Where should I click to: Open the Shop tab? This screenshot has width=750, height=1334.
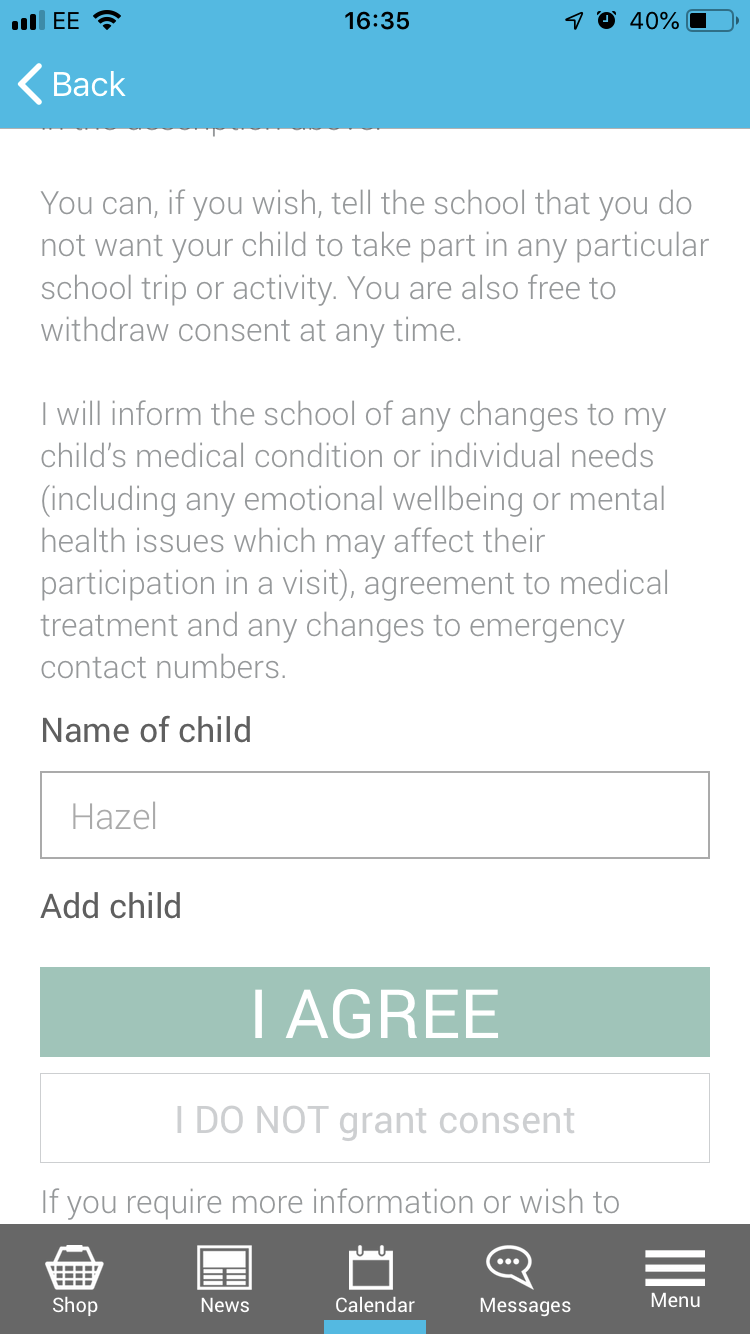pos(75,1279)
